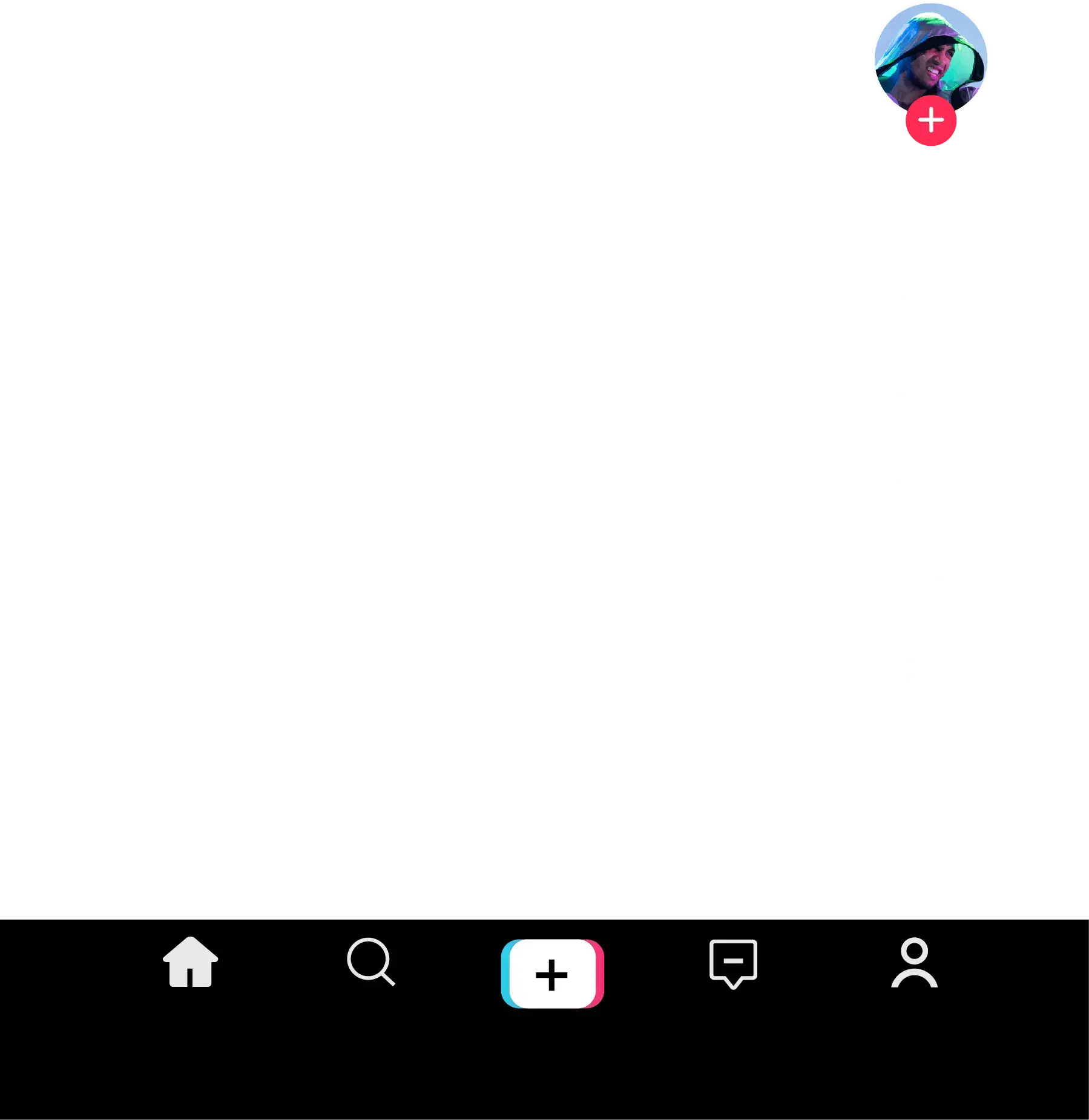Screen dimensions: 1089x1120
Task: Follow the creator with the red plus
Action: pyautogui.click(x=931, y=120)
